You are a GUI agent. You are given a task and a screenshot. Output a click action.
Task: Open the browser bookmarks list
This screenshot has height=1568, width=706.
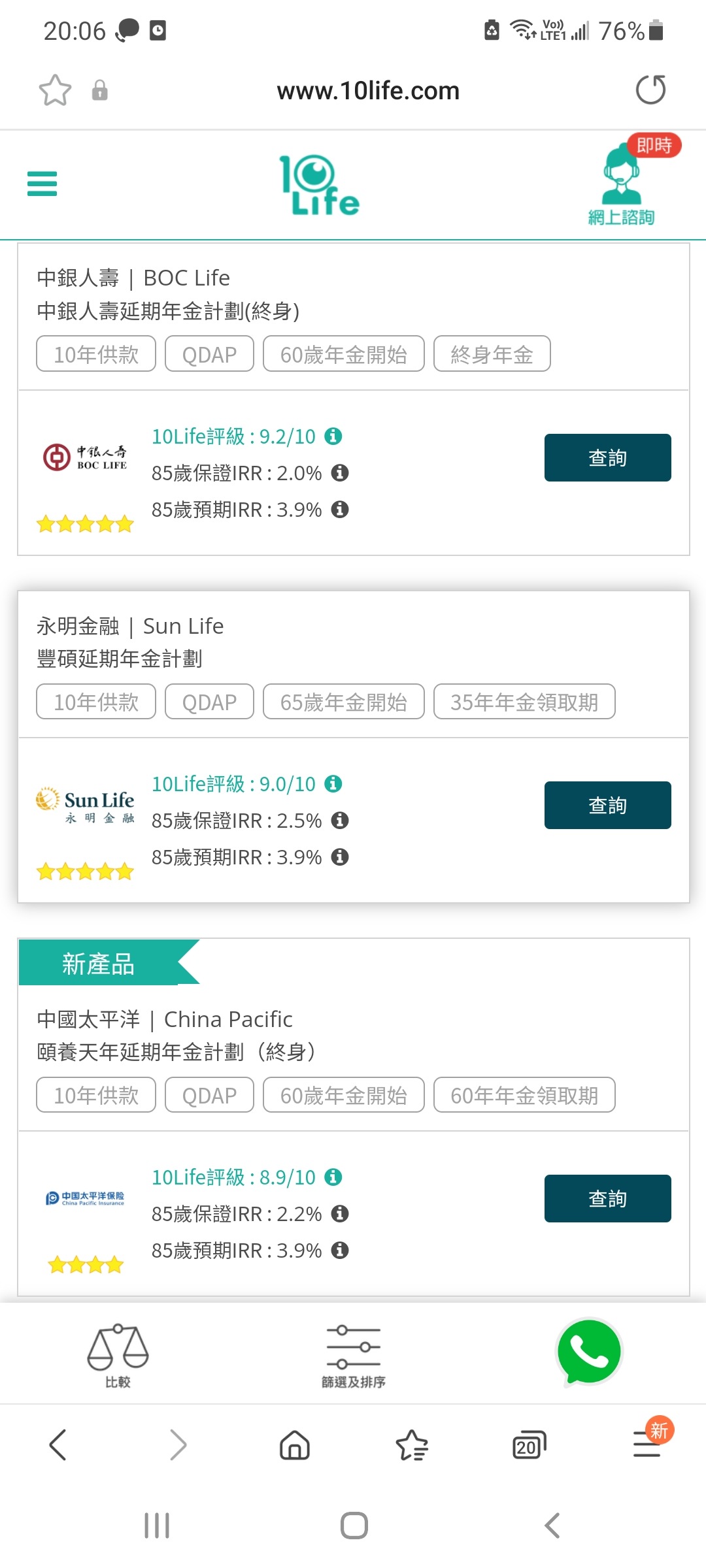(x=412, y=1445)
